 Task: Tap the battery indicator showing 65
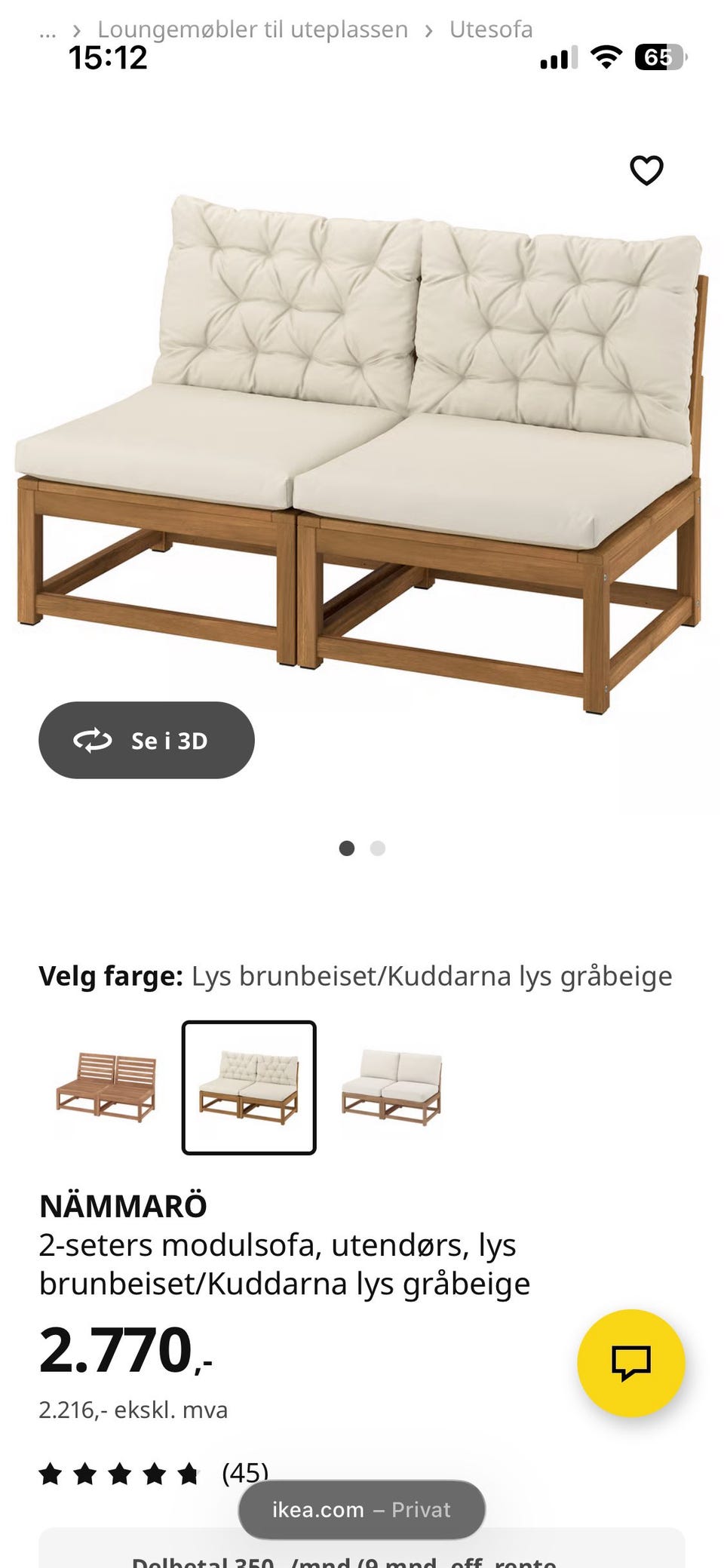660,56
